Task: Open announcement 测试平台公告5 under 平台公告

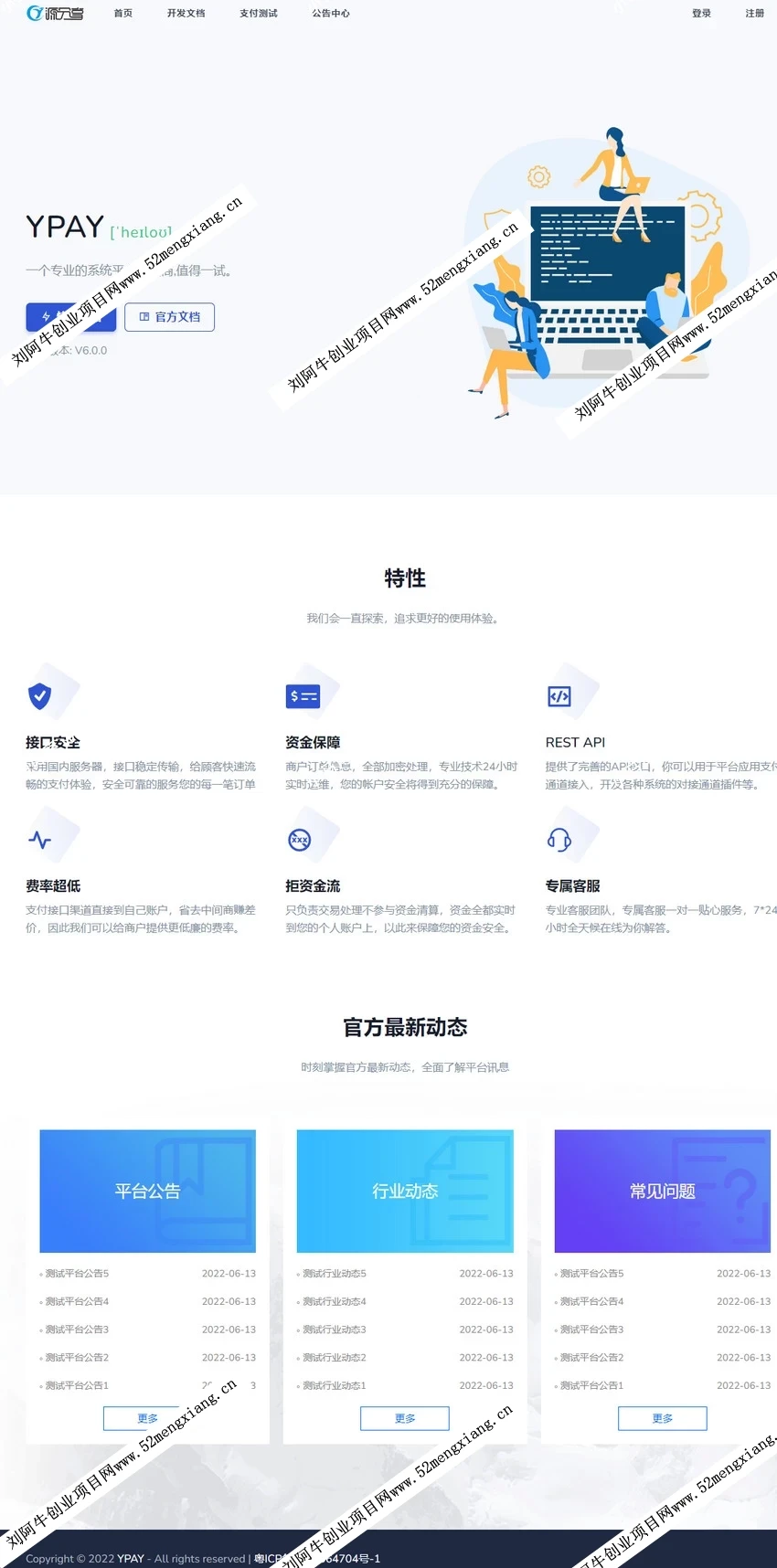Action: click(77, 1274)
